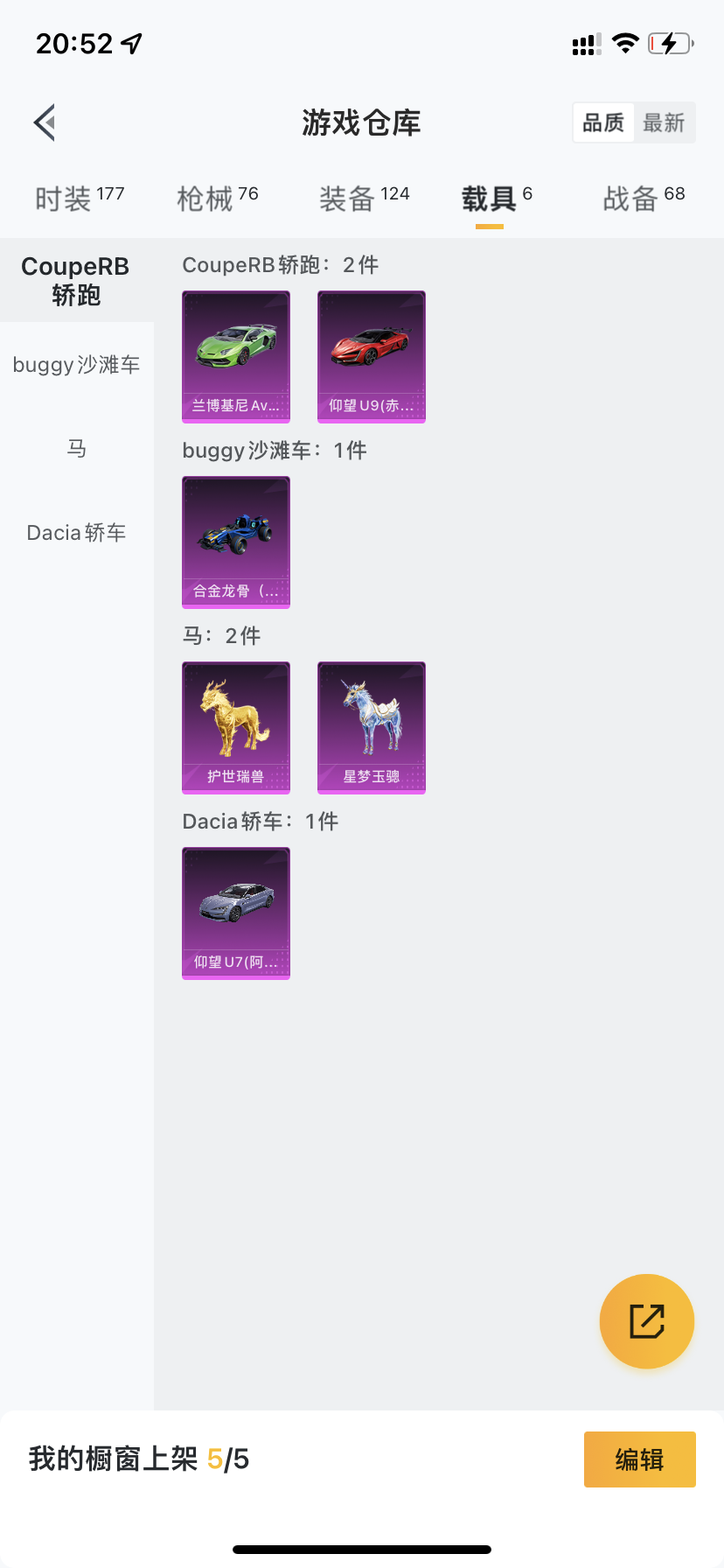Expand the Dacia轿车 category
Viewport: 724px width, 1568px height.
point(75,532)
